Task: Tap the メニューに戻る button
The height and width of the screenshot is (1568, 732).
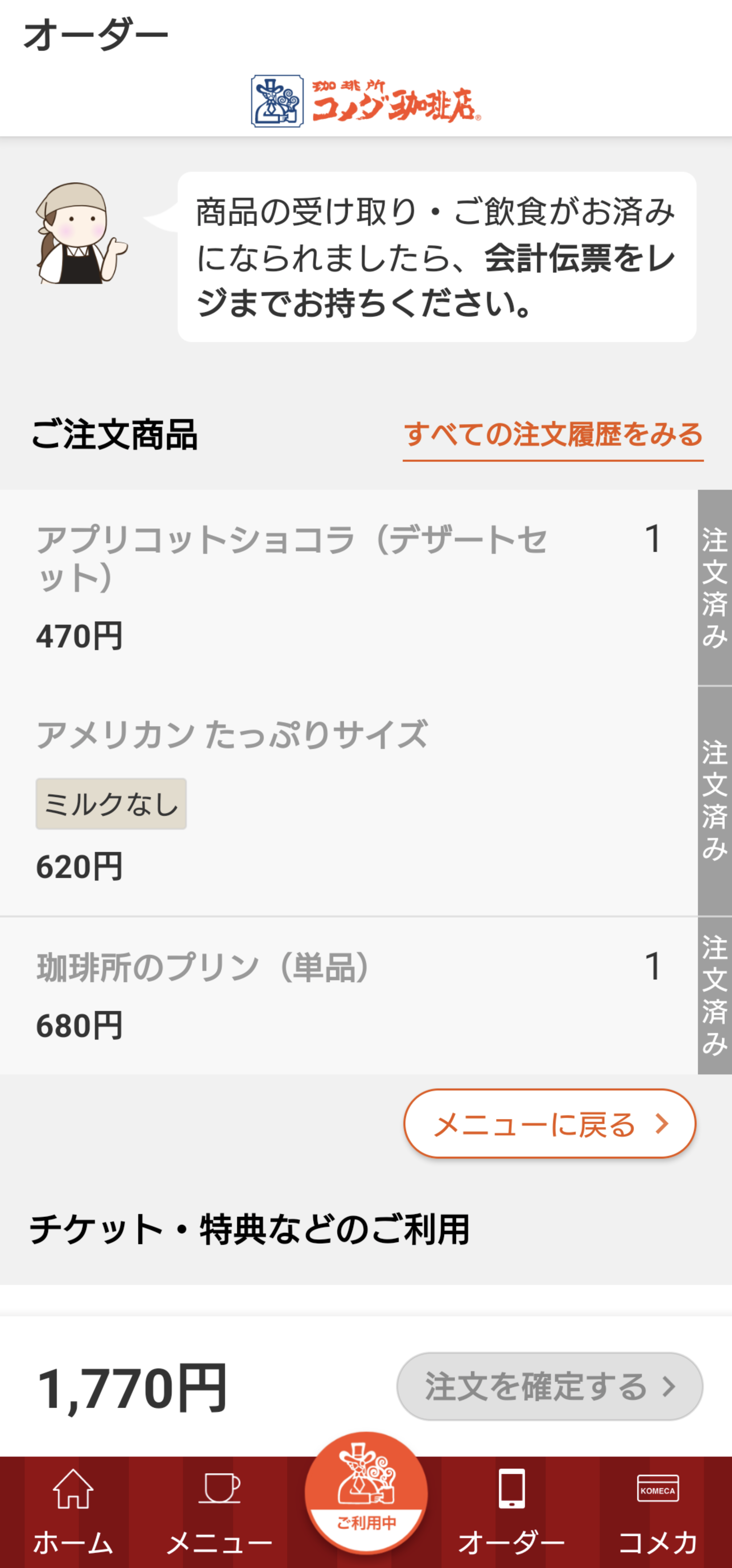Action: click(x=549, y=1123)
